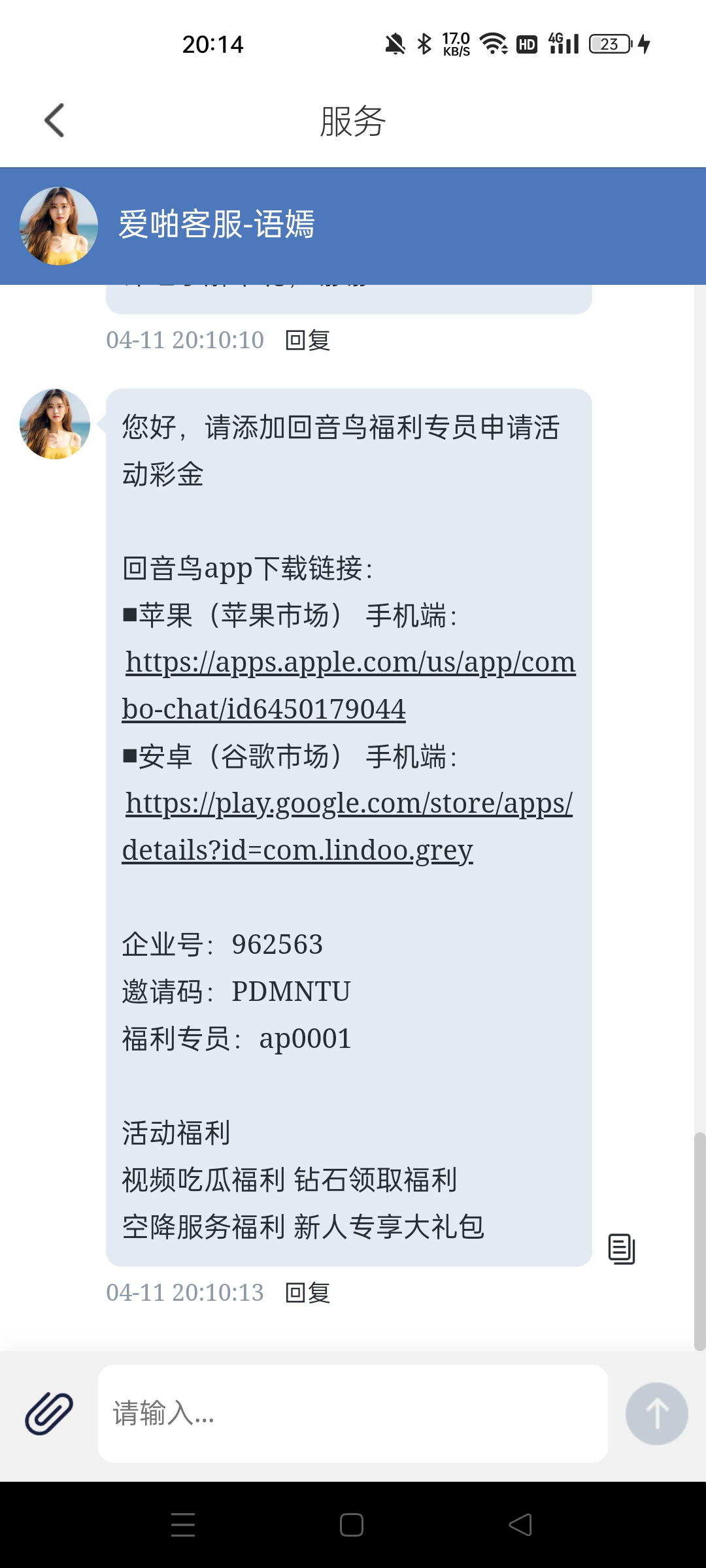Tap the Bluetooth icon in the status bar

point(423,43)
